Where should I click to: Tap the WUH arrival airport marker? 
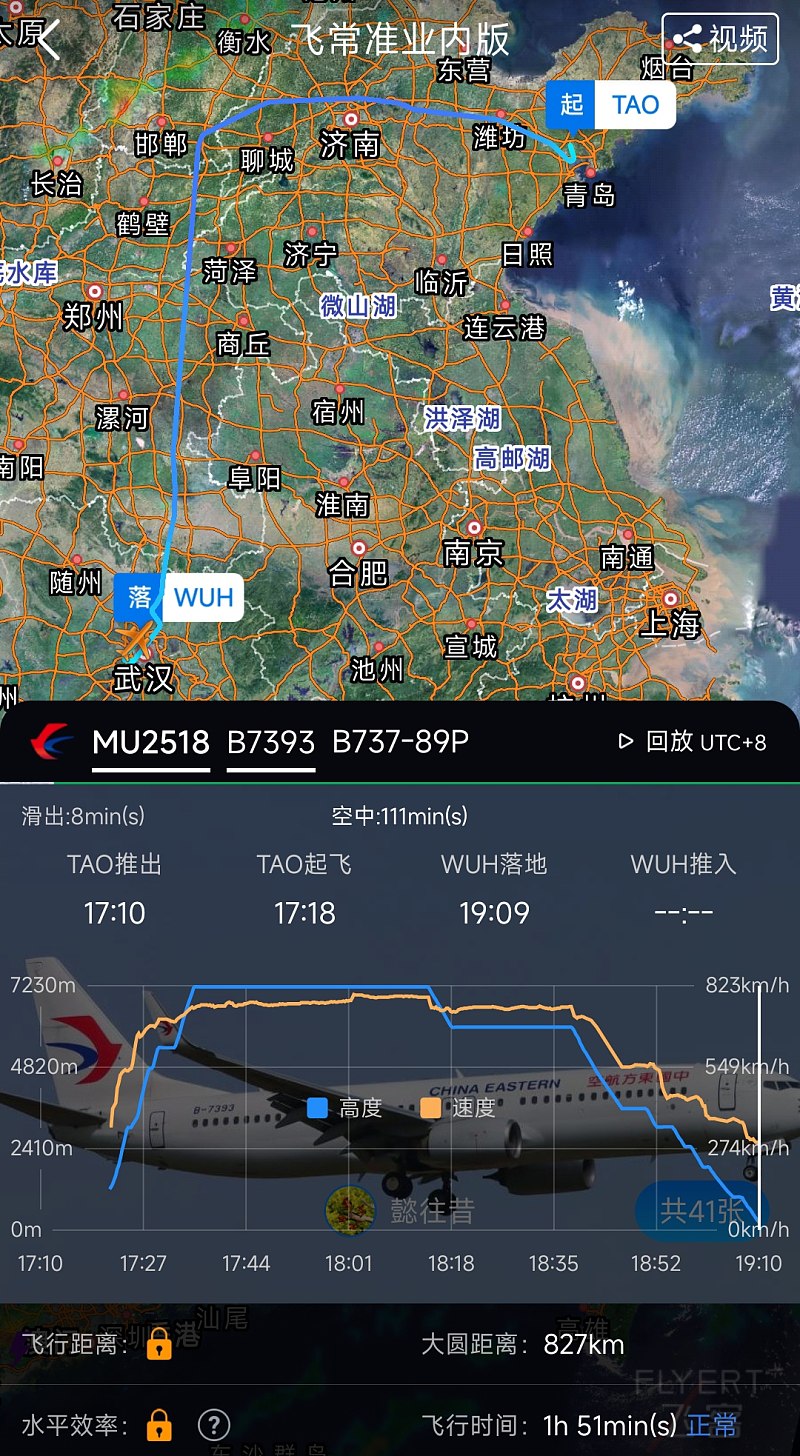tap(179, 598)
